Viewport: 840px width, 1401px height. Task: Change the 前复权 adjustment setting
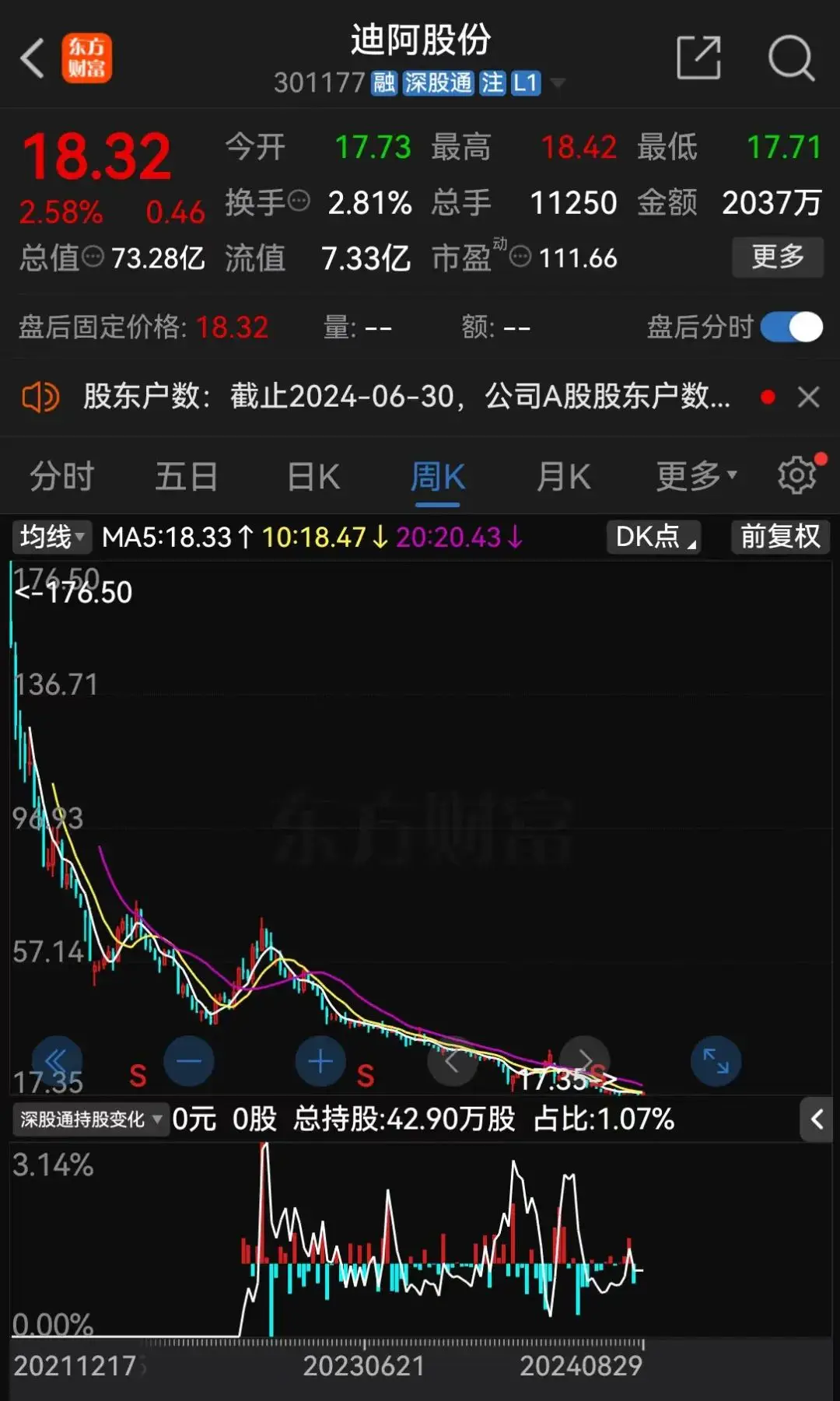click(780, 537)
